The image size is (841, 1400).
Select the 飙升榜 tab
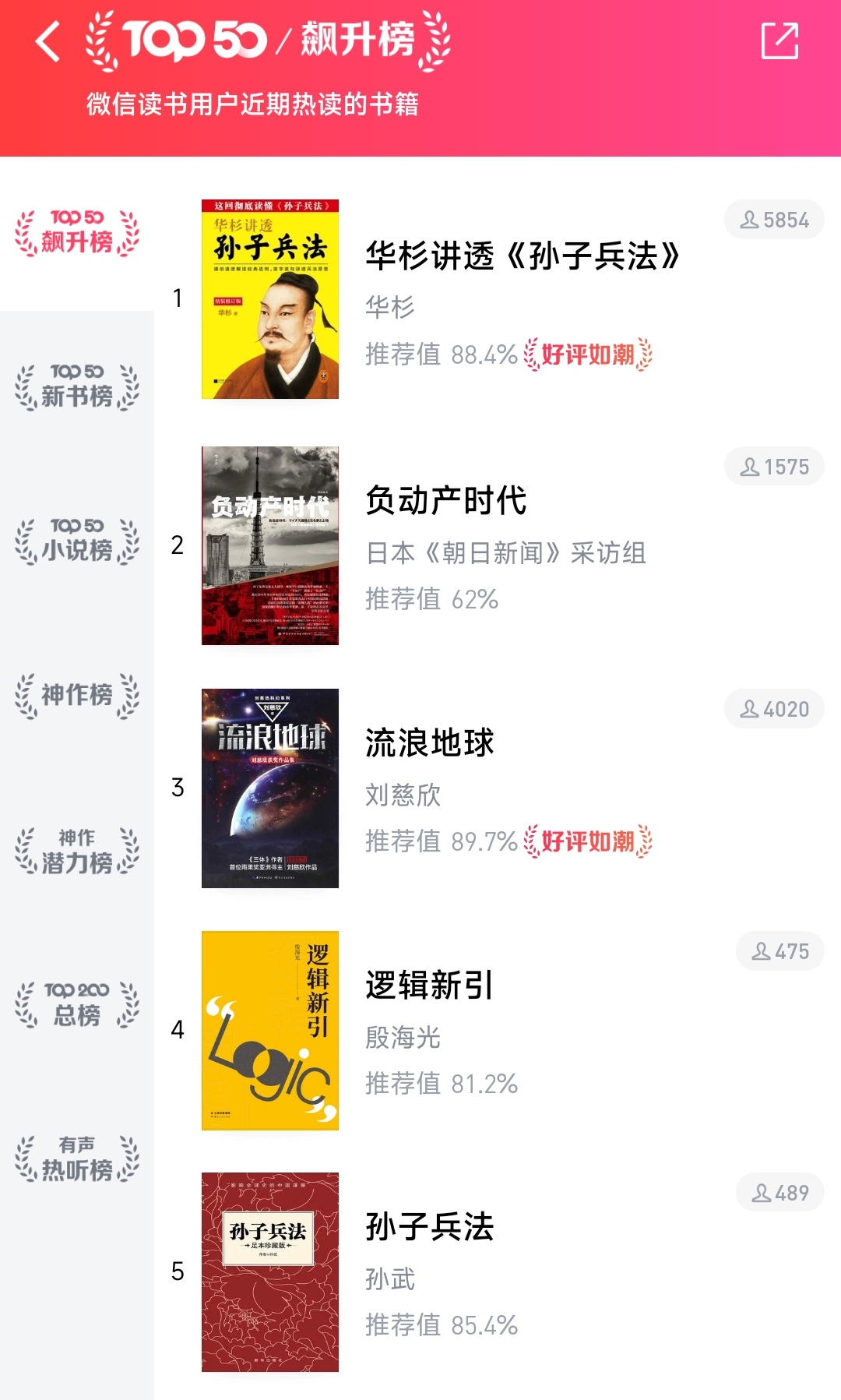click(x=77, y=232)
